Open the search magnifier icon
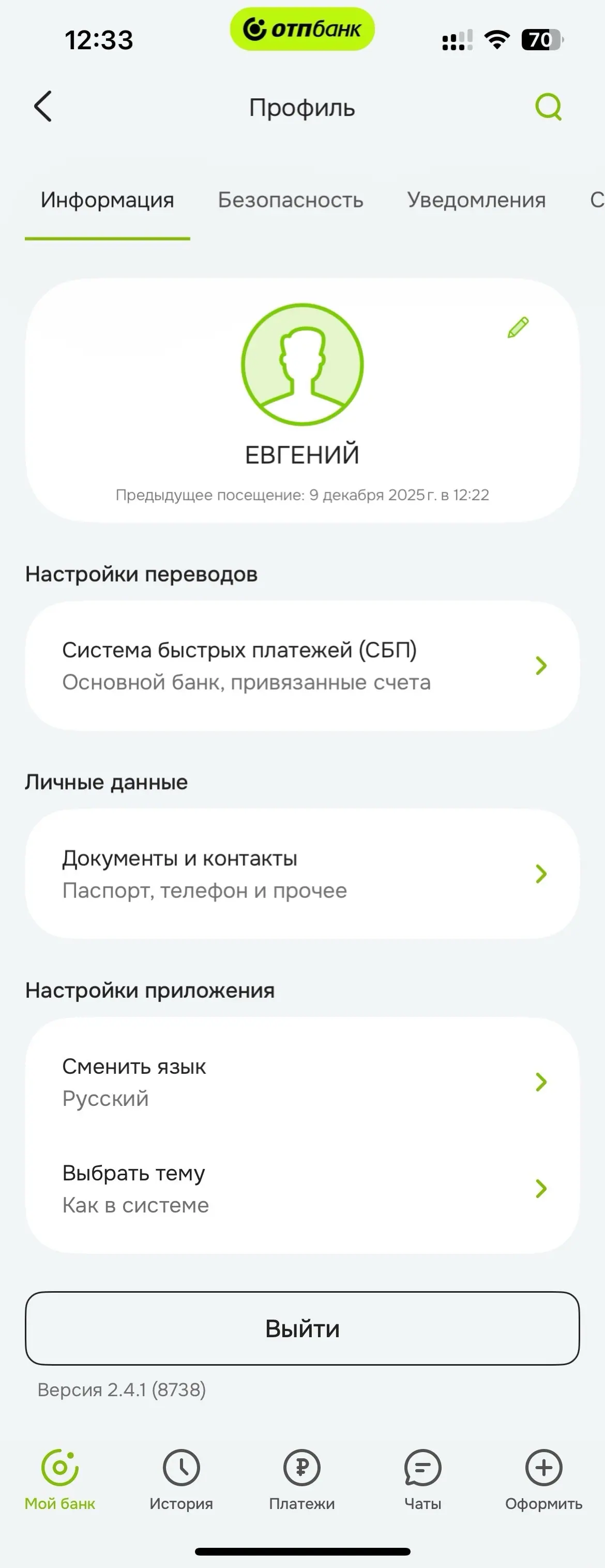The image size is (605, 1568). click(548, 107)
